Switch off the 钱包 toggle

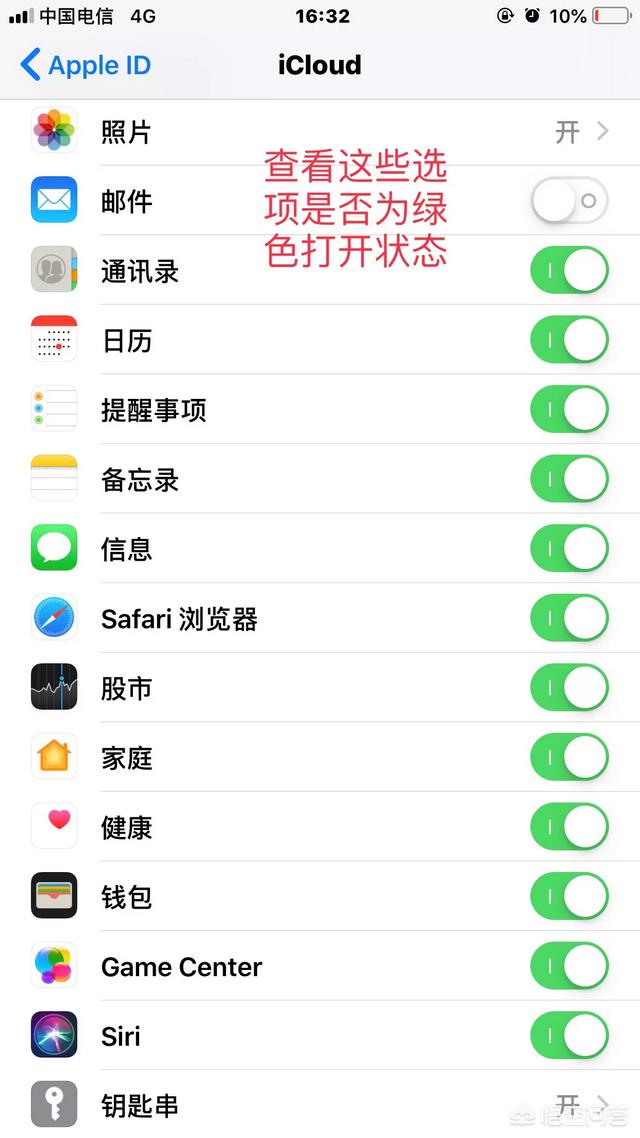pyautogui.click(x=570, y=897)
